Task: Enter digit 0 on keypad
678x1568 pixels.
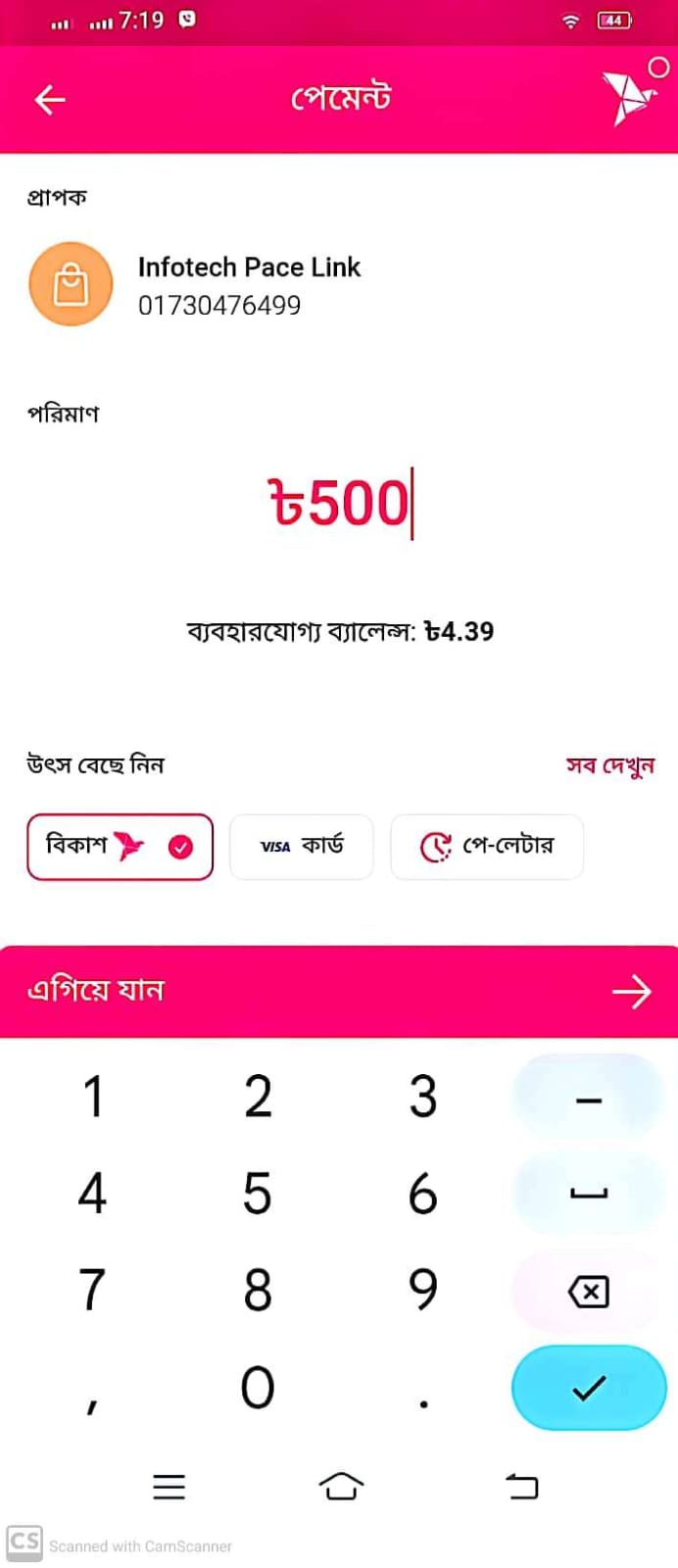Action: 258,1387
